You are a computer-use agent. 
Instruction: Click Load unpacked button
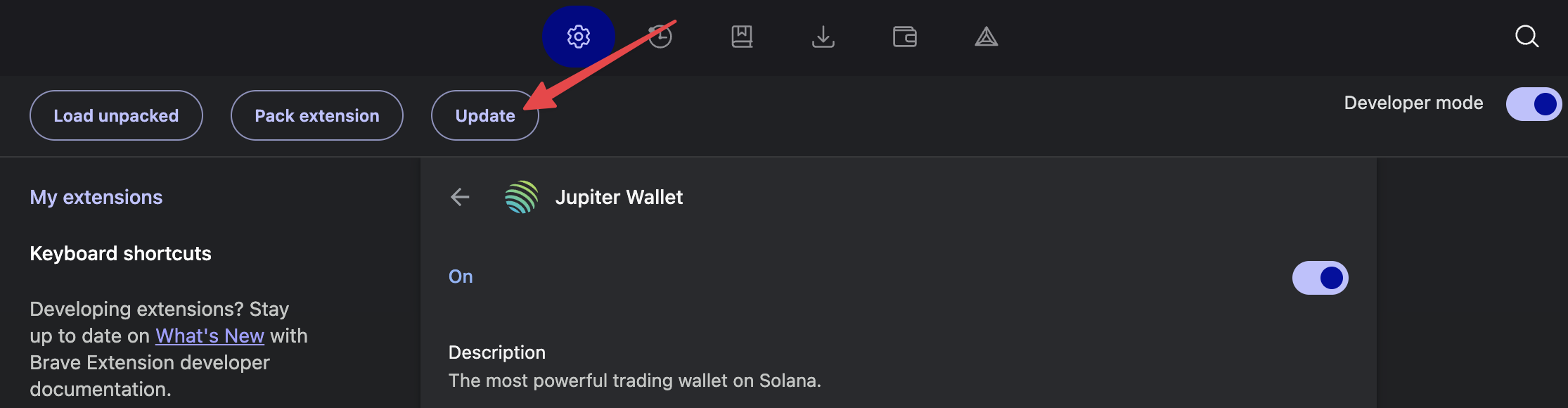[x=116, y=115]
